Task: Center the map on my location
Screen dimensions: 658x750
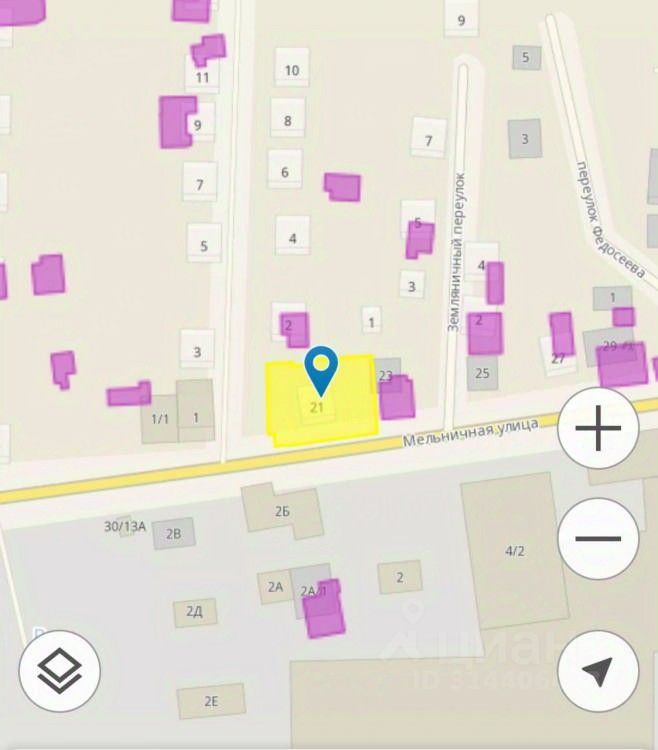Action: tap(598, 671)
